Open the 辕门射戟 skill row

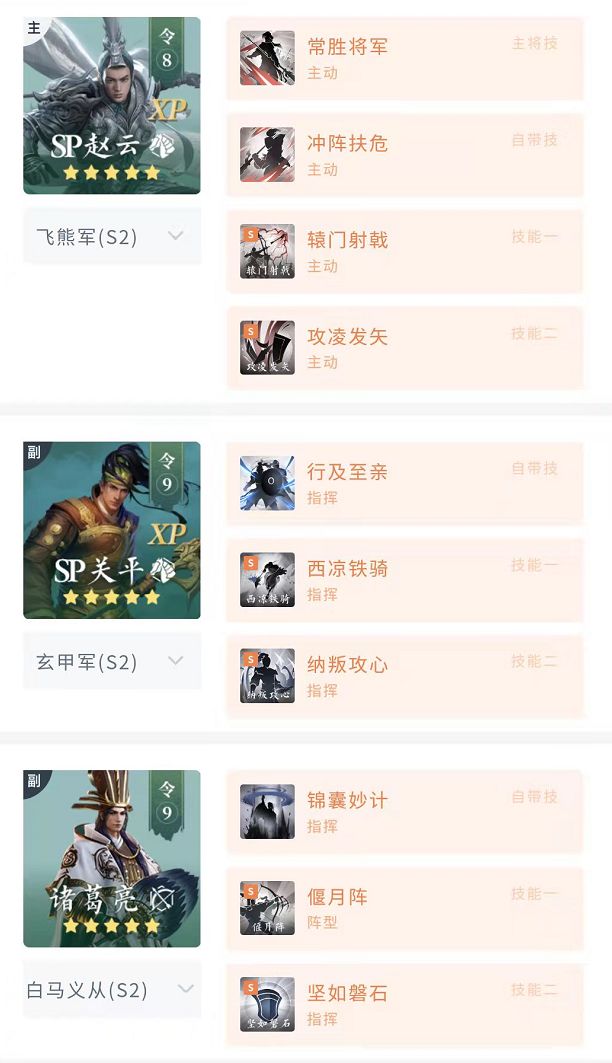pyautogui.click(x=404, y=251)
